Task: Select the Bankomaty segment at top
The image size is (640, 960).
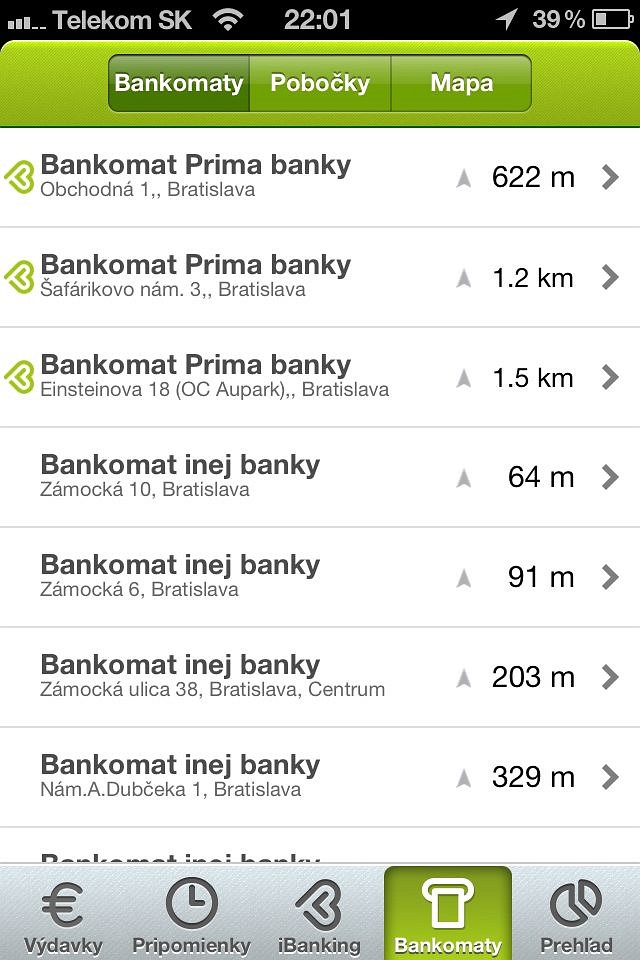Action: 179,83
